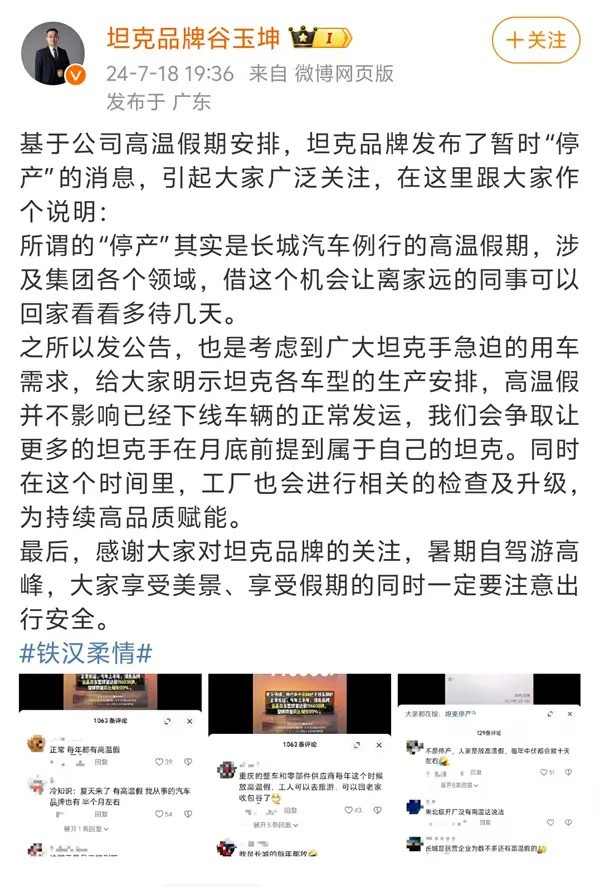
Task: Open the #铁汉柔情# hashtag topic
Action: pos(86,652)
